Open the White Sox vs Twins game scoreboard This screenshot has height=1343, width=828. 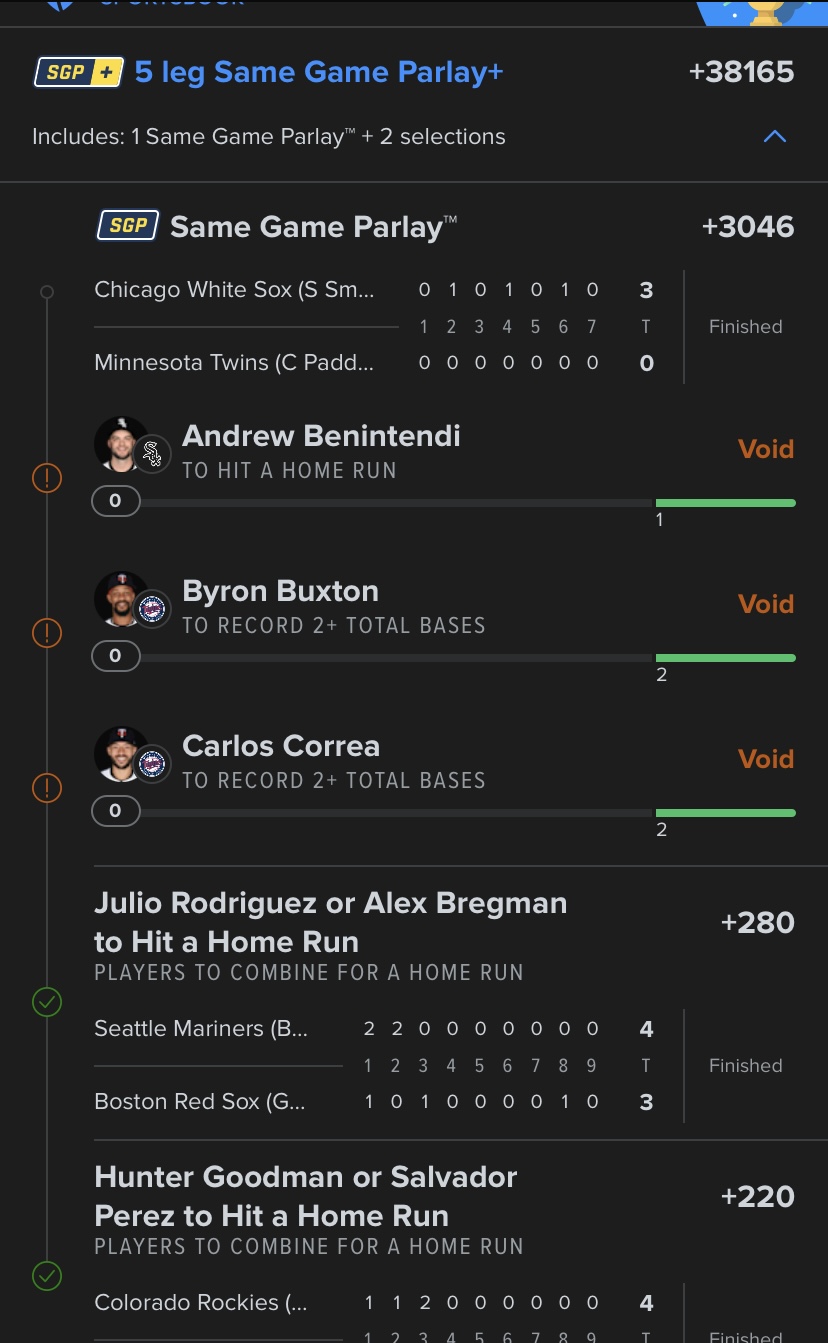[x=380, y=326]
